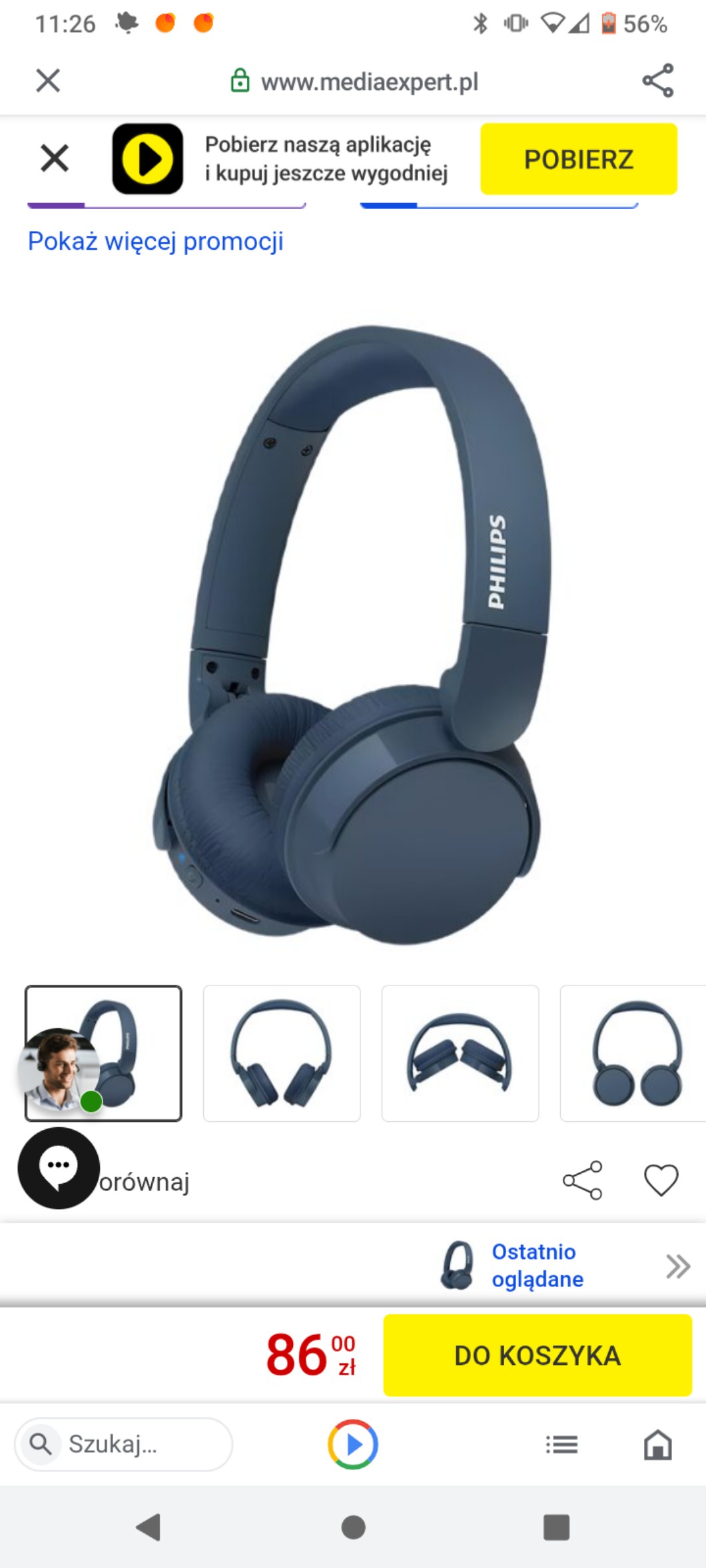
Task: Open the live chat bubble
Action: [x=59, y=1168]
